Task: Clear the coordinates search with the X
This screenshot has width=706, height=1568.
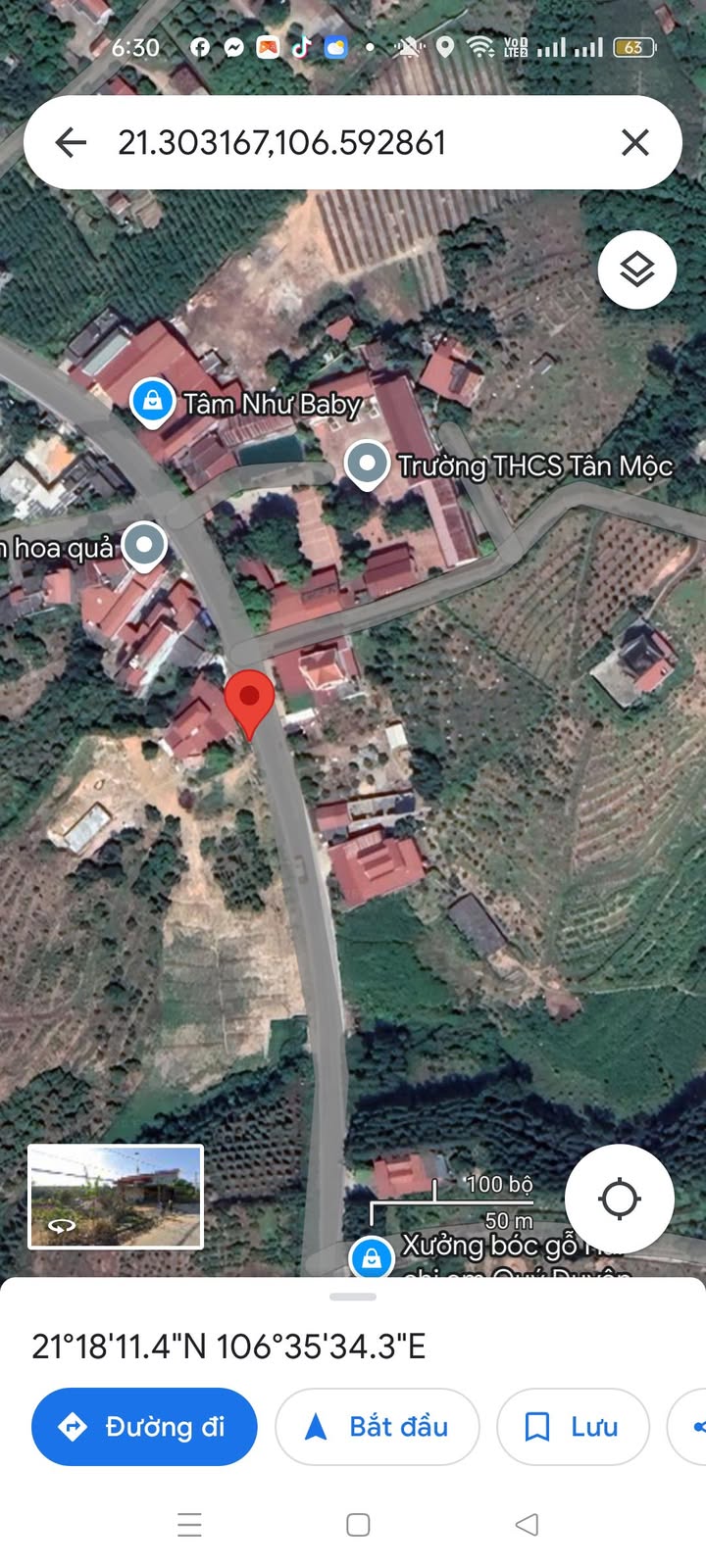Action: point(635,143)
